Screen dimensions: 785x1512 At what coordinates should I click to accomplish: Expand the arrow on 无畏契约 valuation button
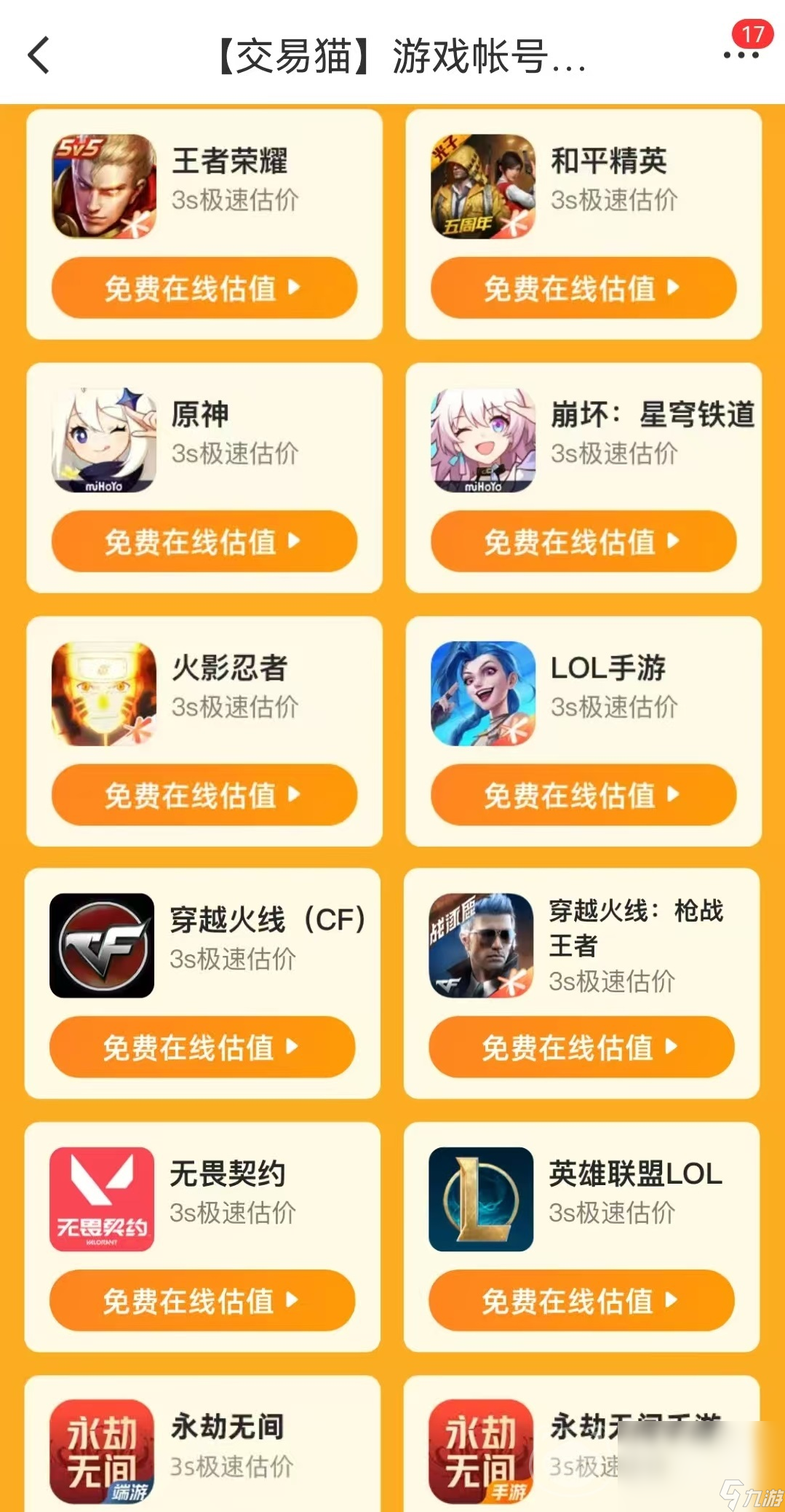(294, 1301)
